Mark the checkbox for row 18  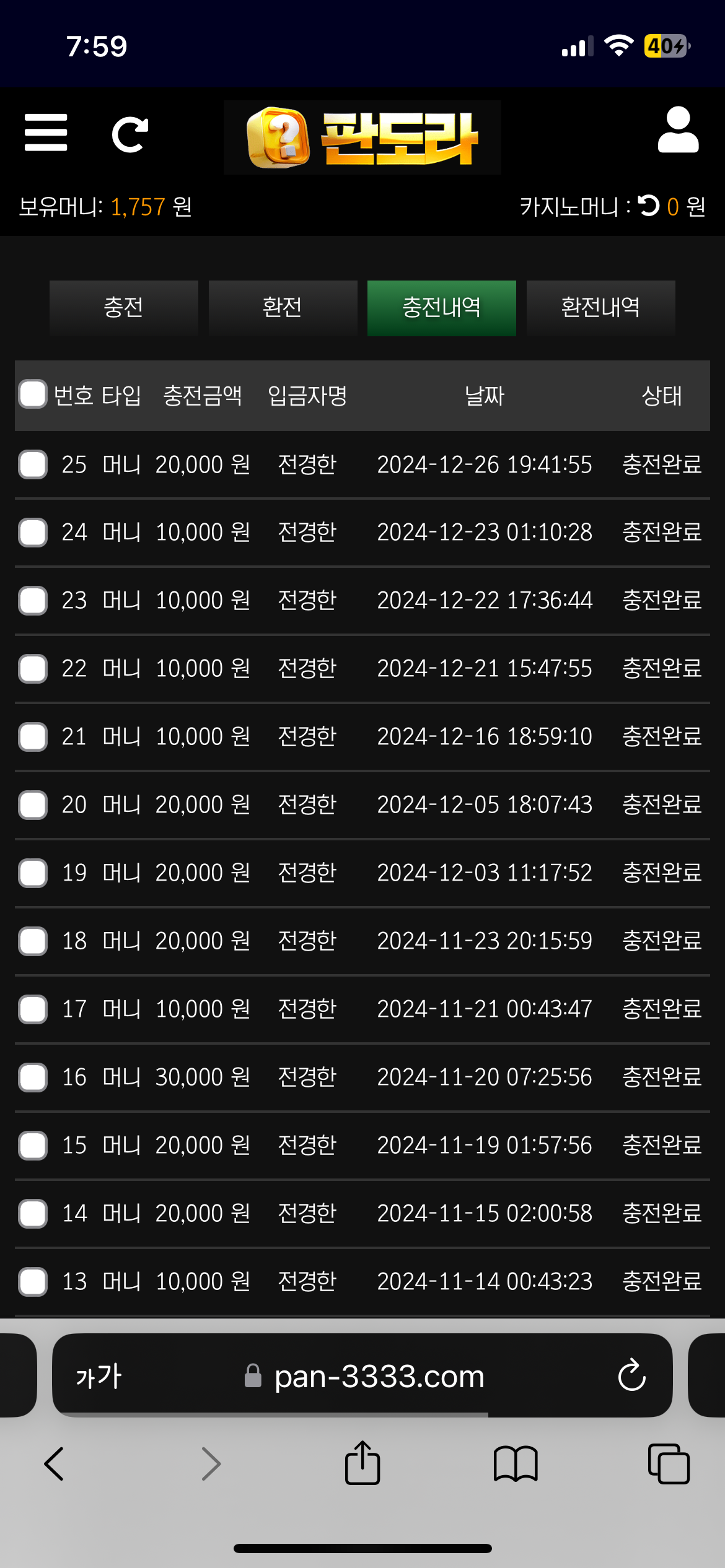(33, 941)
